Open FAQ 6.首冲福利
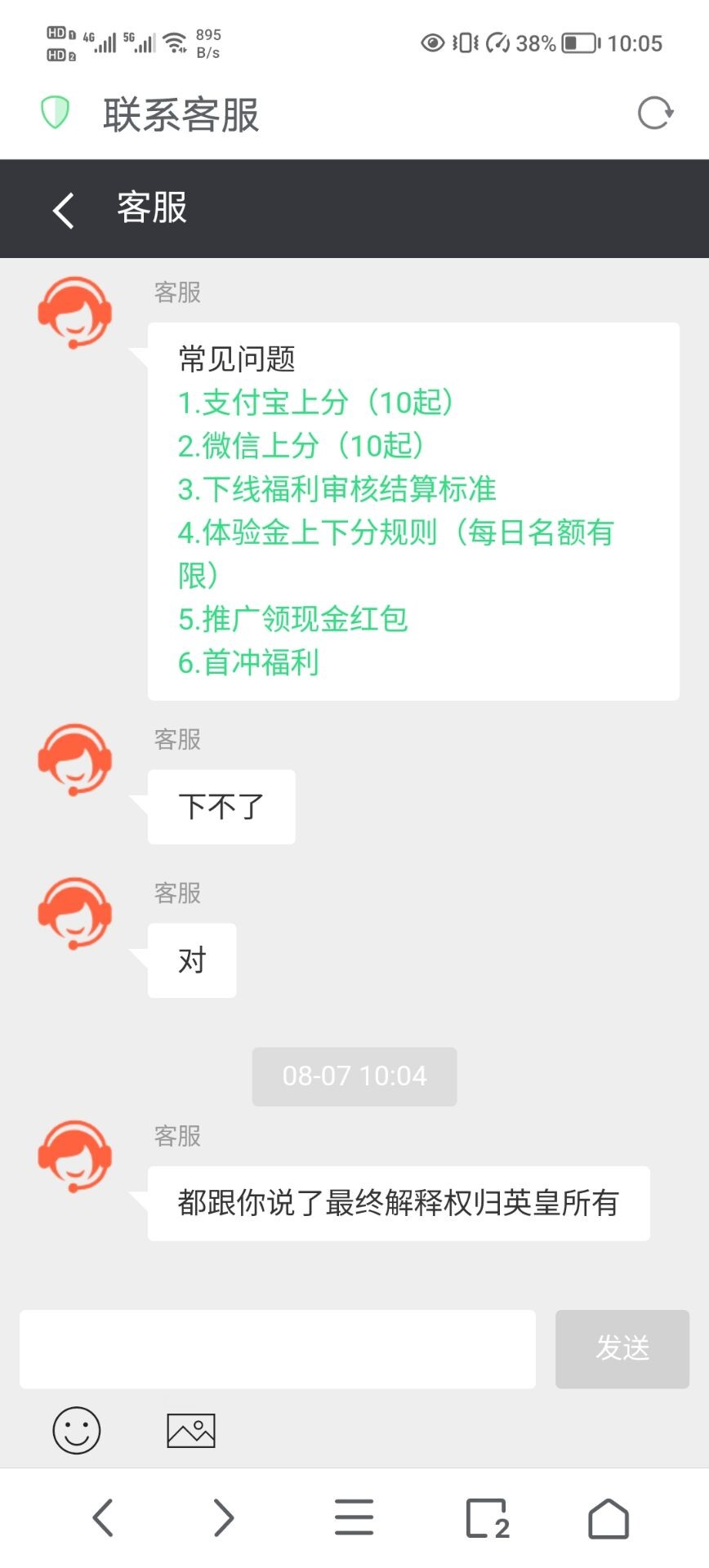This screenshot has height=1568, width=709. 248,662
